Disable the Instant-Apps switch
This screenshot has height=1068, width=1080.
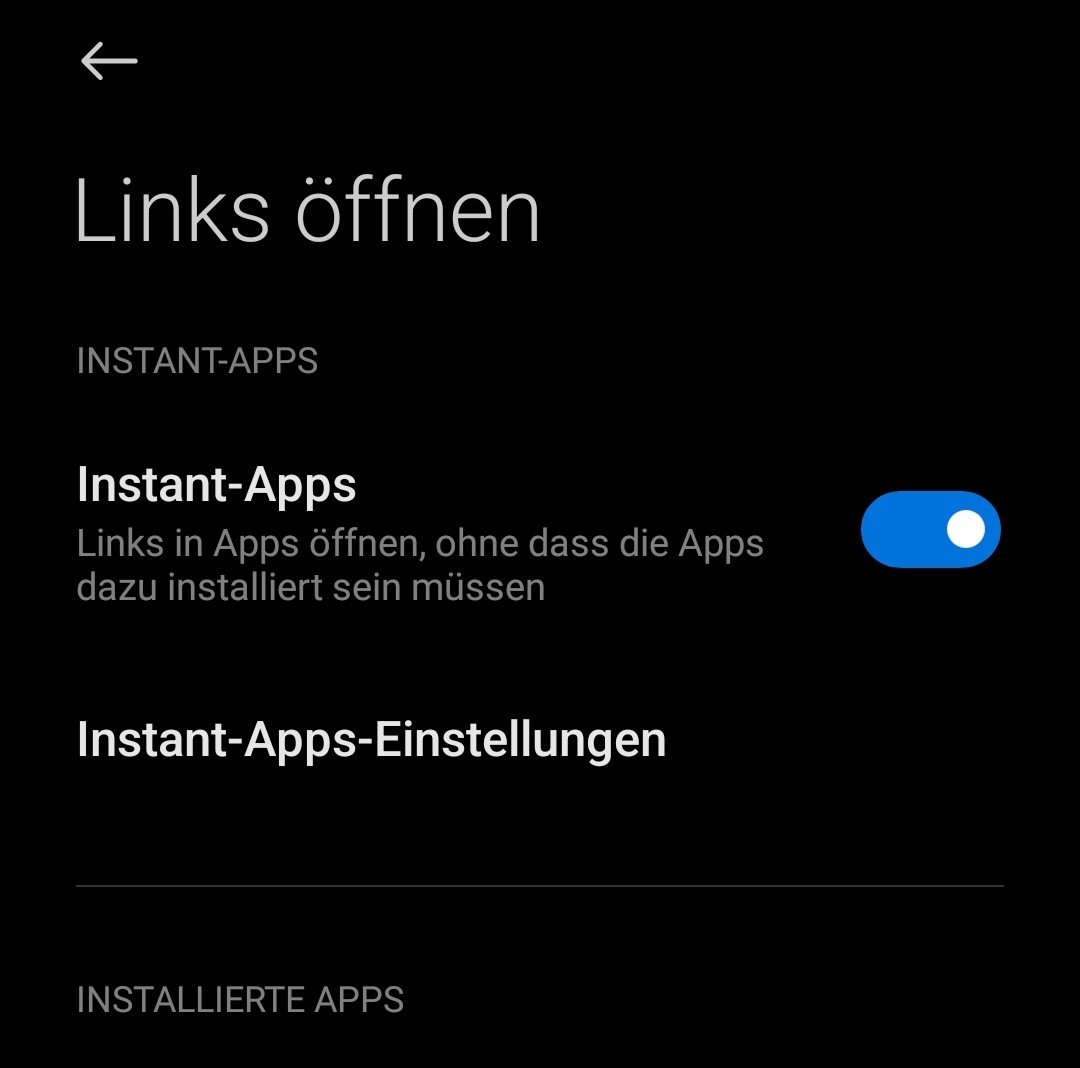930,529
